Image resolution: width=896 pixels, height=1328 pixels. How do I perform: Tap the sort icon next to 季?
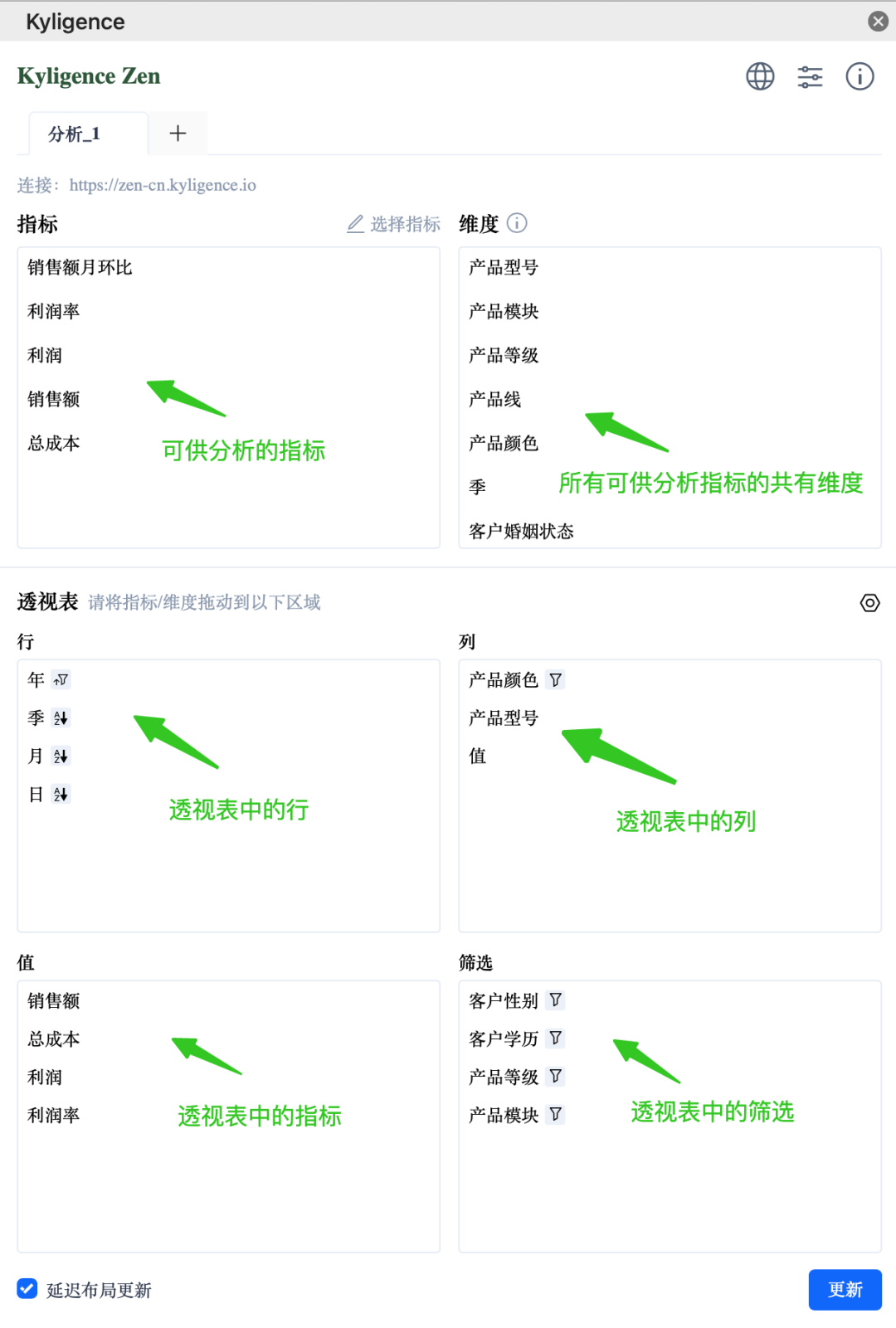(61, 718)
